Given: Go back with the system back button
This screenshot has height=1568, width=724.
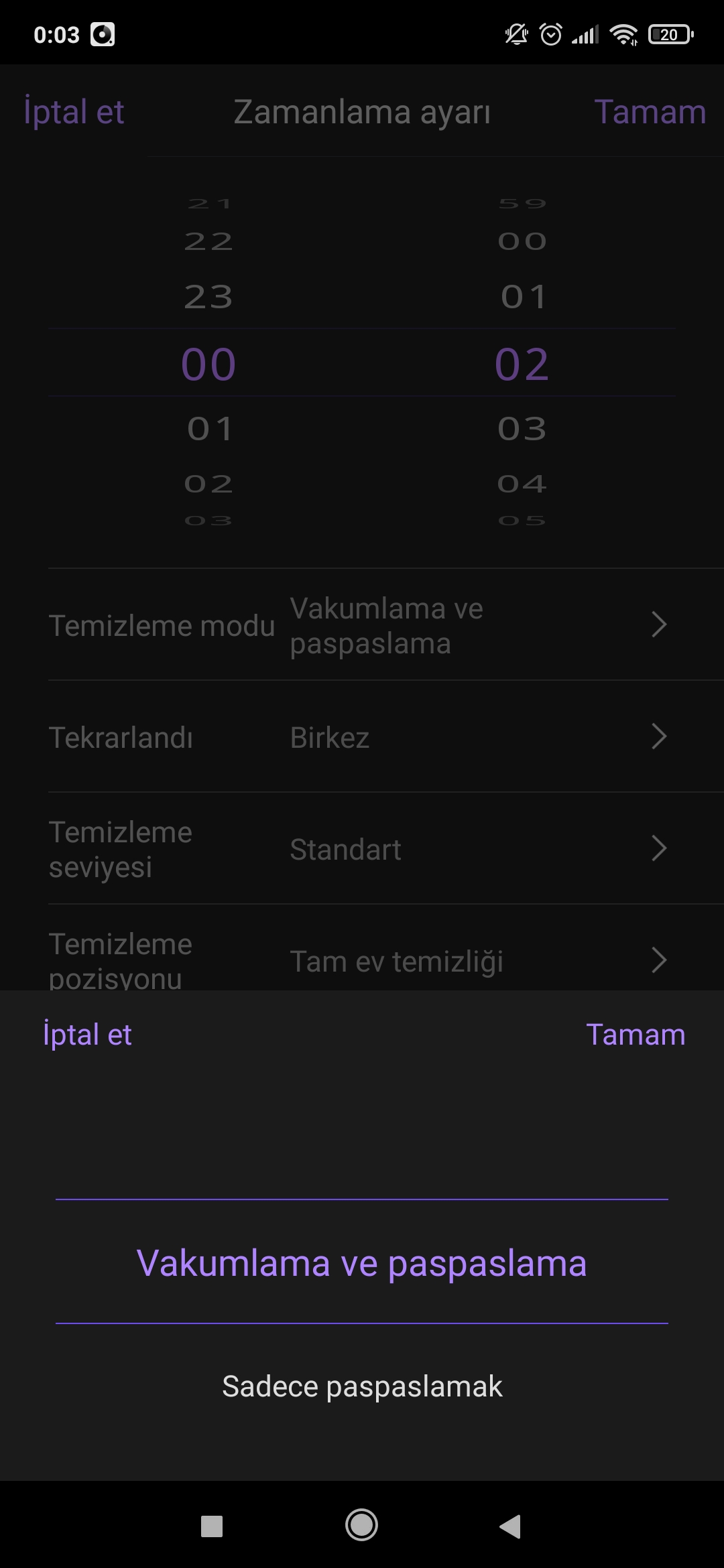Looking at the screenshot, I should tap(510, 1526).
